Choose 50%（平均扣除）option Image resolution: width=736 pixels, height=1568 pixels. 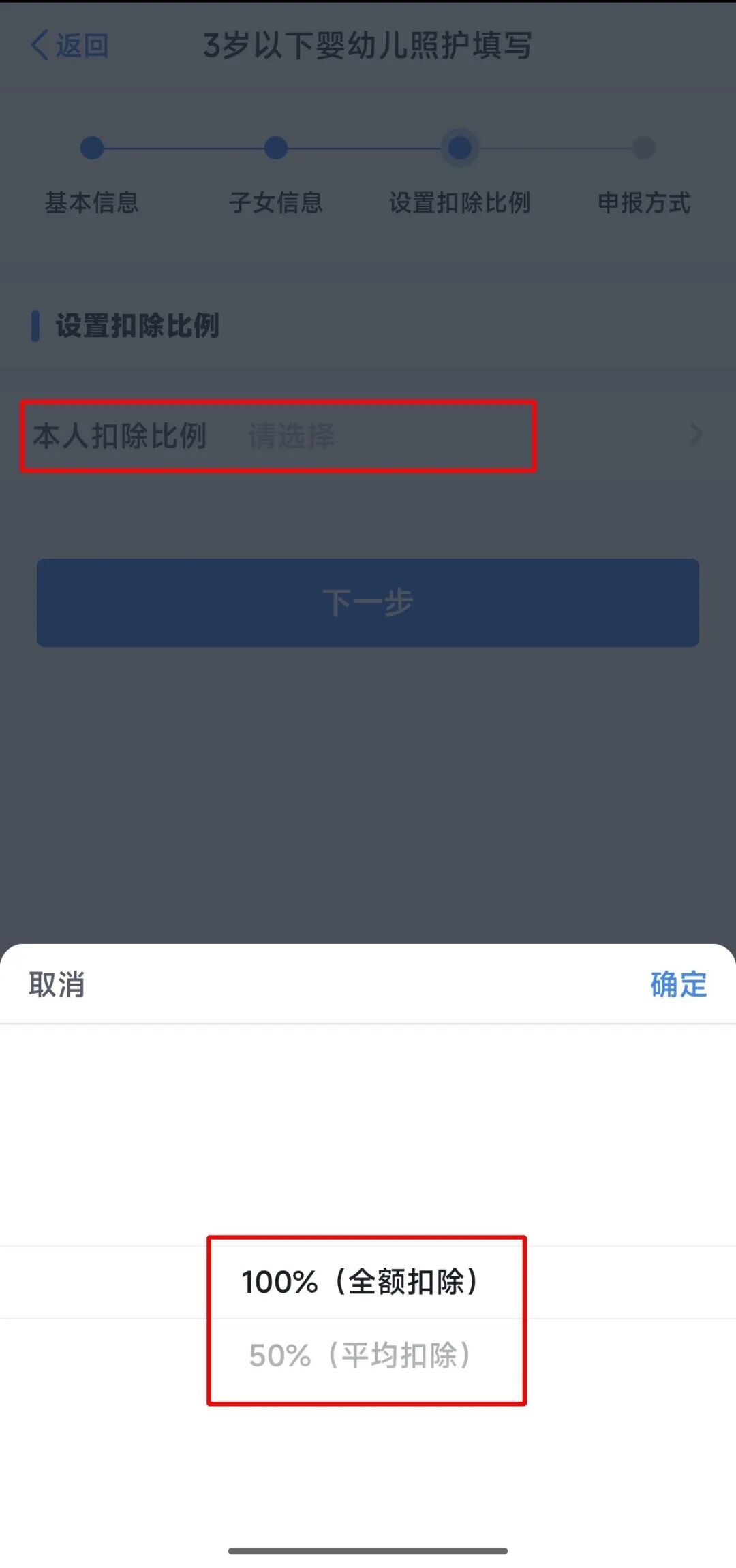(x=361, y=1355)
